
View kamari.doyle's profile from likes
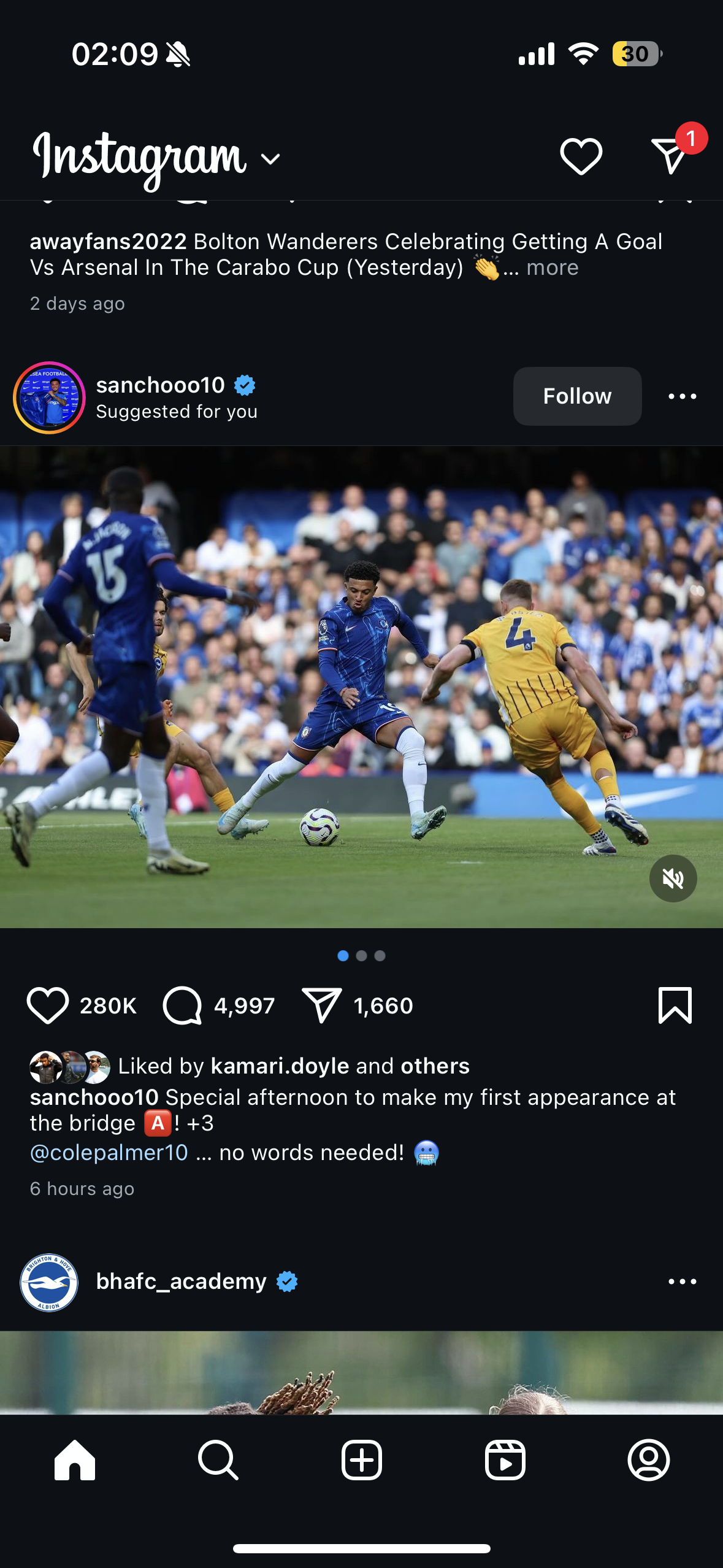(x=280, y=1066)
